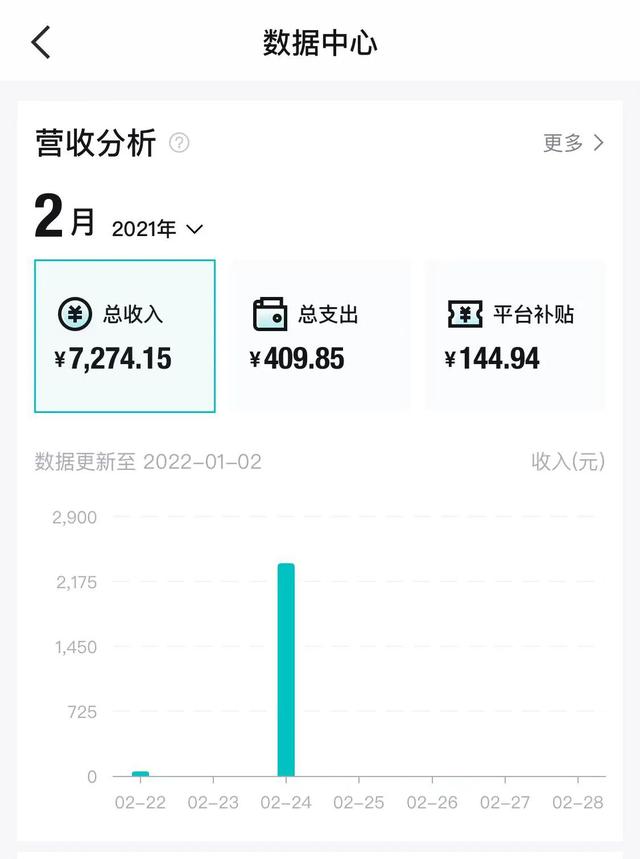This screenshot has height=859, width=640.
Task: Switch to the 总支出 card
Action: [320, 336]
